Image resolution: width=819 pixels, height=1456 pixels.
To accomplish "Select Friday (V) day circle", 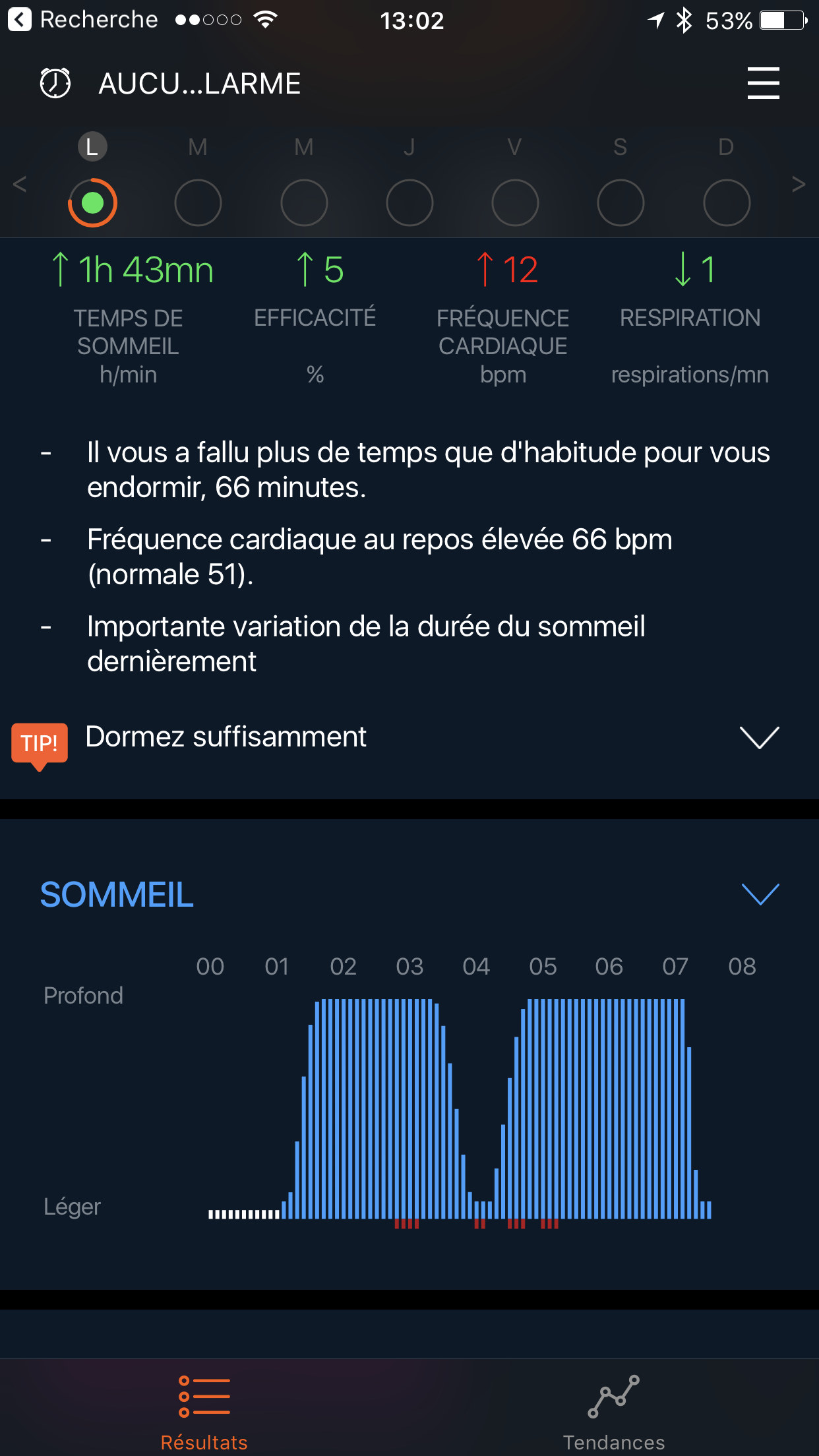I will pos(515,202).
